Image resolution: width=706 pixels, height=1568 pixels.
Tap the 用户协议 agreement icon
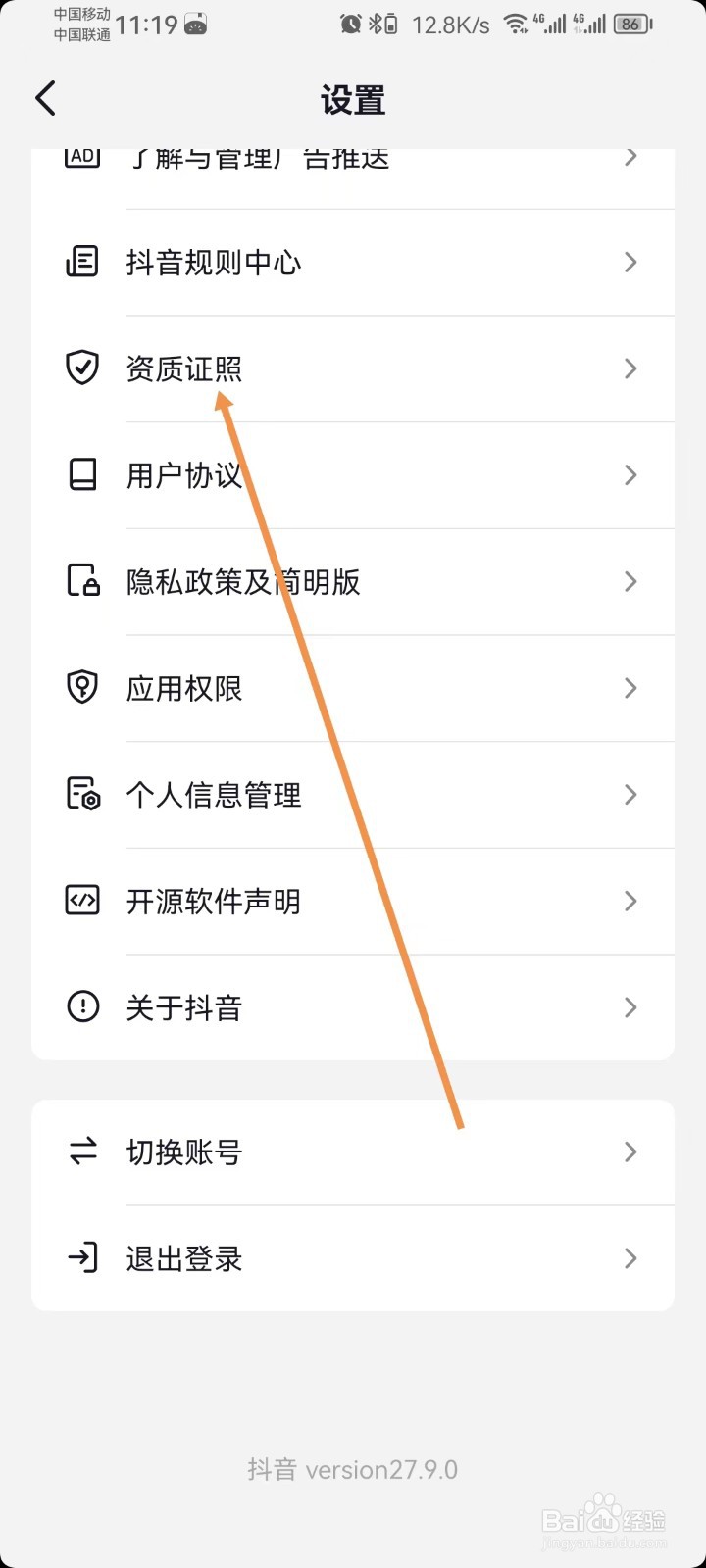[82, 474]
